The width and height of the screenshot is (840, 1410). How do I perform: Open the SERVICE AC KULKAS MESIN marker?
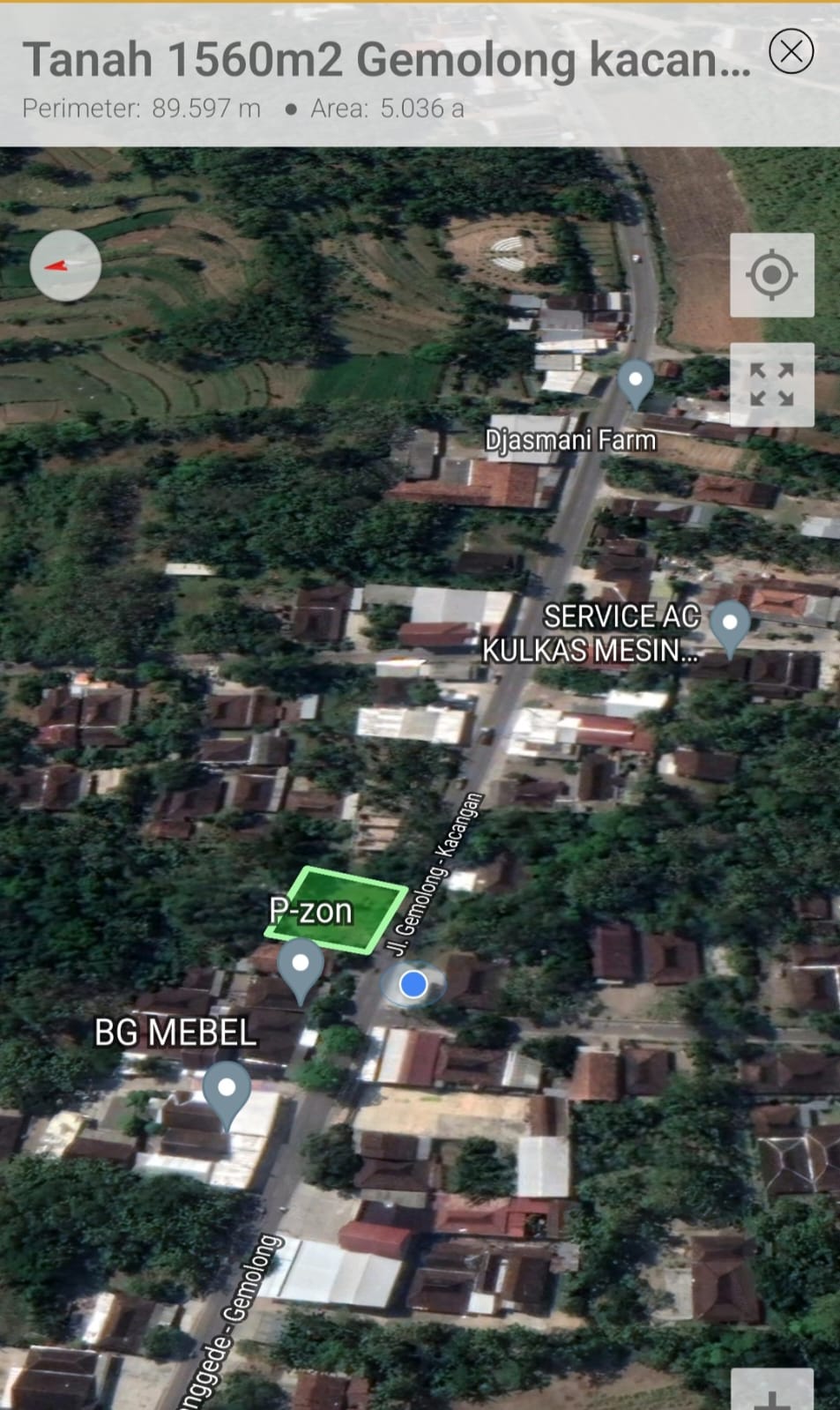(x=730, y=628)
